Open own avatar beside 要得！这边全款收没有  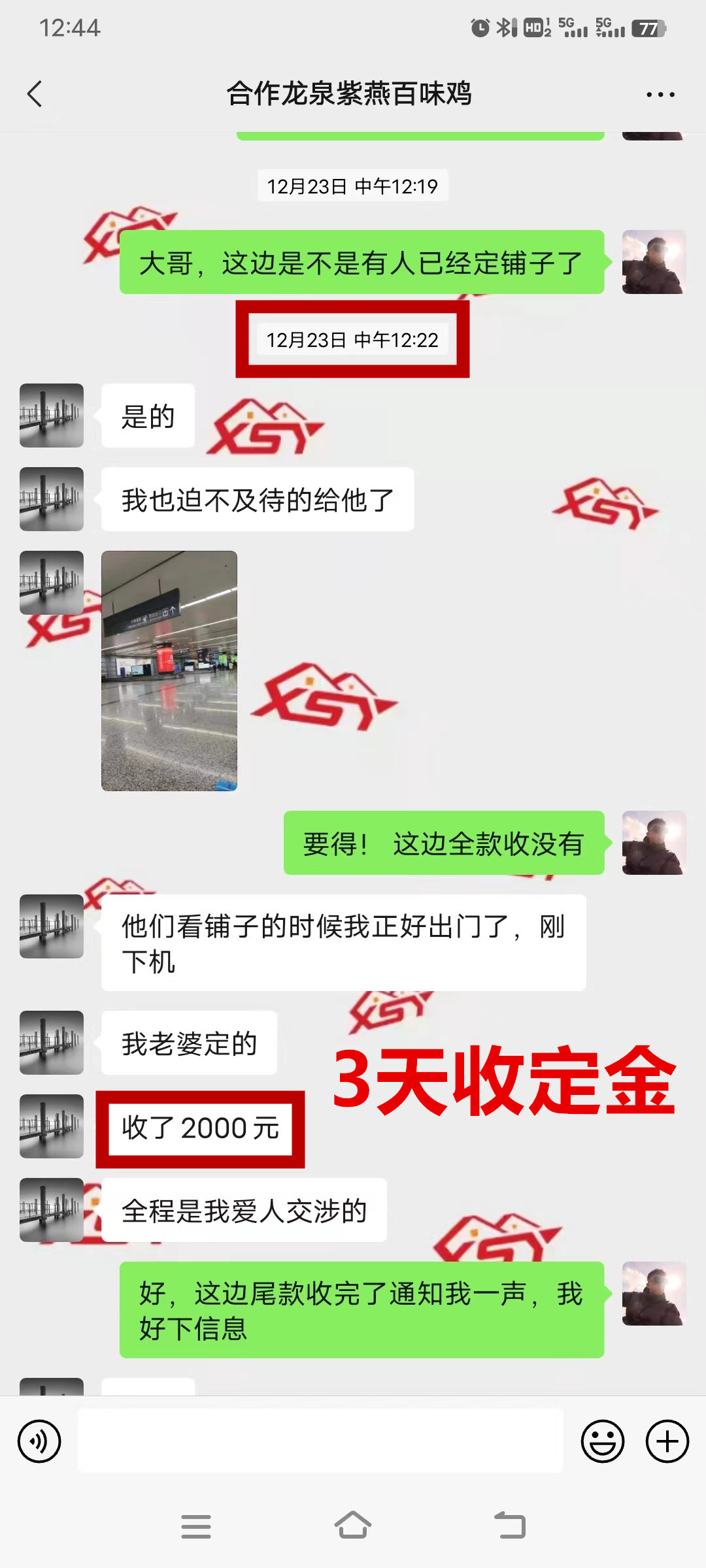pos(654,843)
